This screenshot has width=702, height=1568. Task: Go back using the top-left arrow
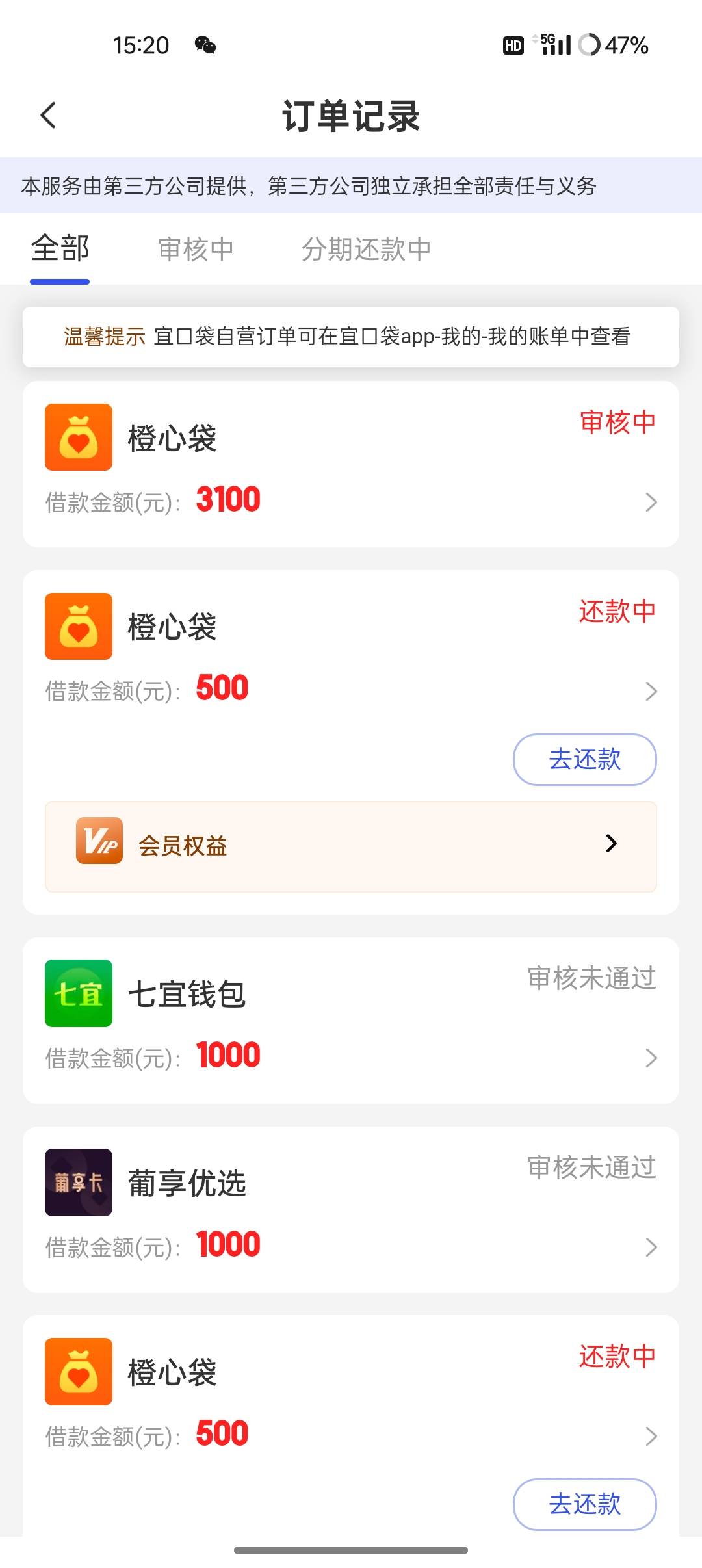49,116
